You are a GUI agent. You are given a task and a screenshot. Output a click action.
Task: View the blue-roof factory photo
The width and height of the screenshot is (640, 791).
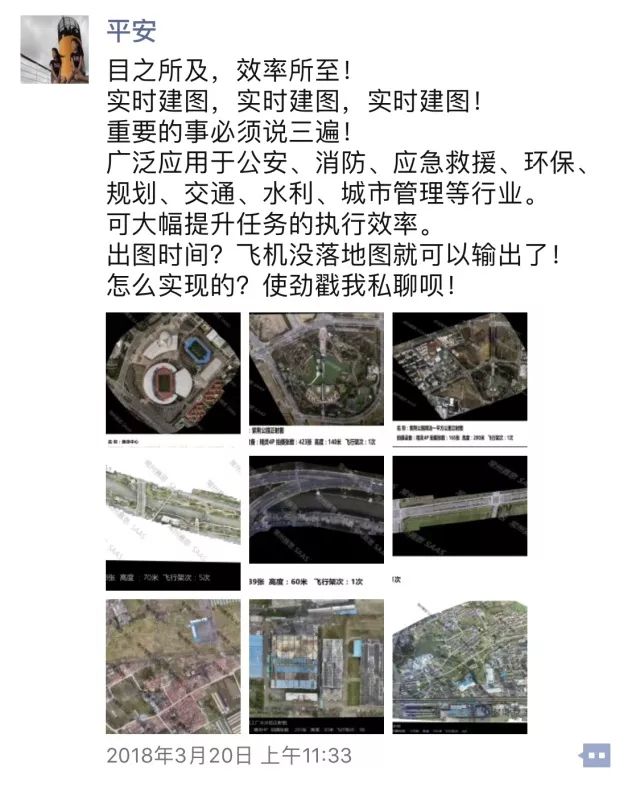point(316,667)
